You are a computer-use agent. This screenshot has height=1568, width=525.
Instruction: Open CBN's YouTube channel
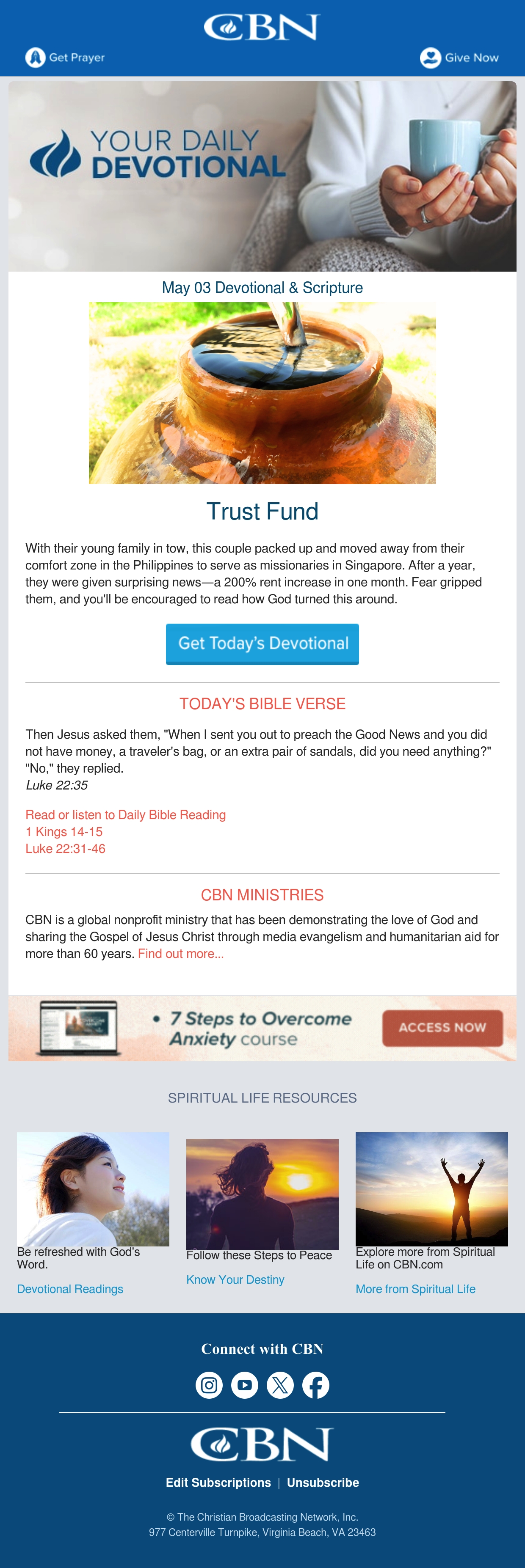tap(245, 1385)
